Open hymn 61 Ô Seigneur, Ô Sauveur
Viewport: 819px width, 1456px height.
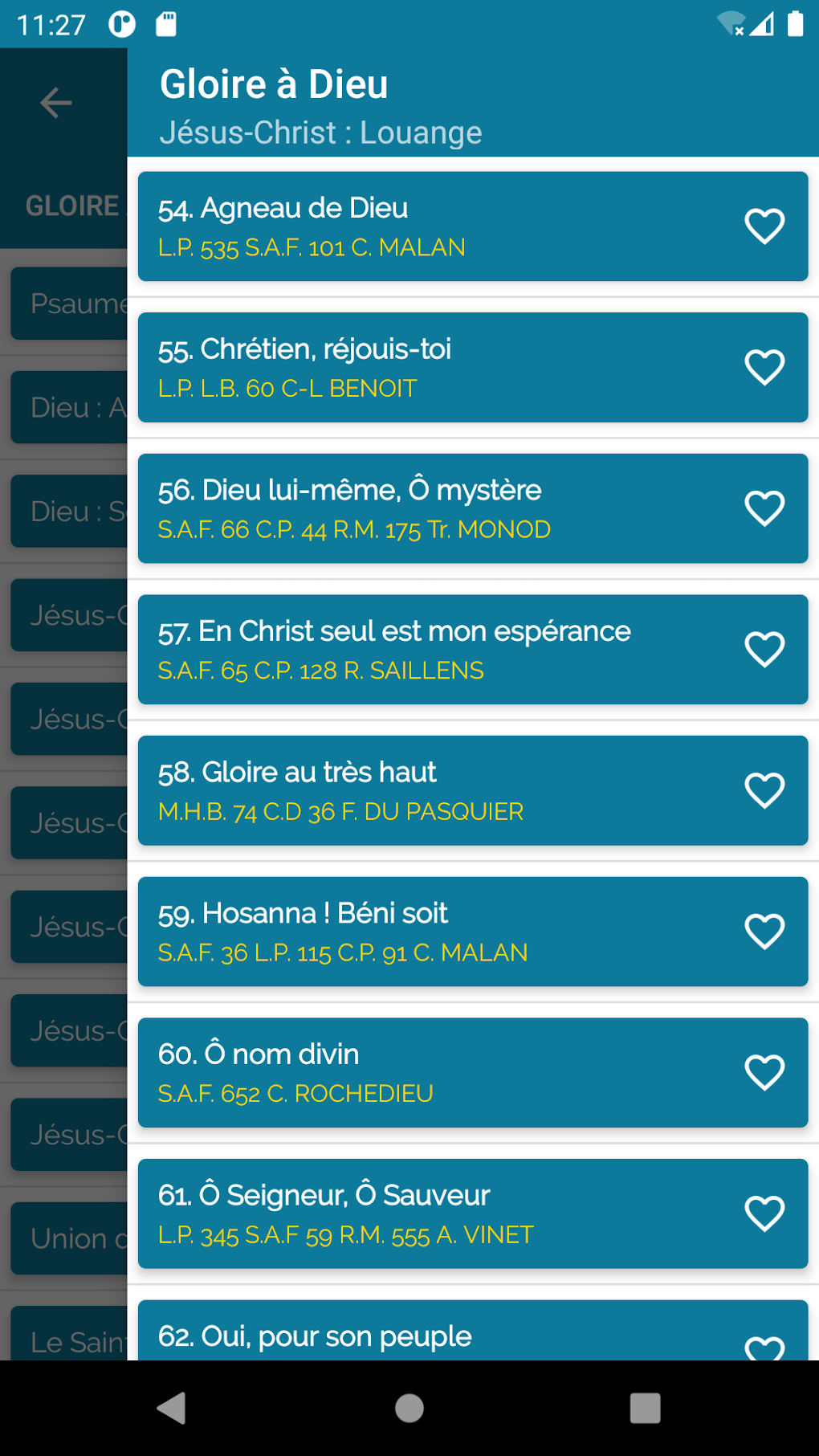(473, 1213)
